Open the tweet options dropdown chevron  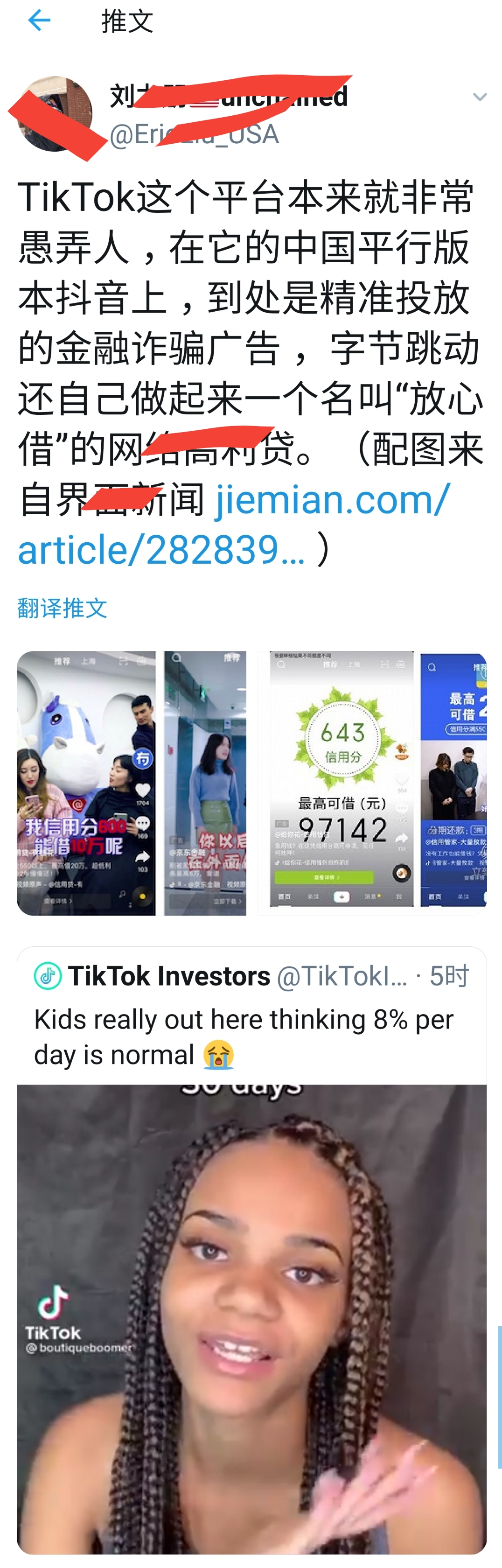(480, 97)
